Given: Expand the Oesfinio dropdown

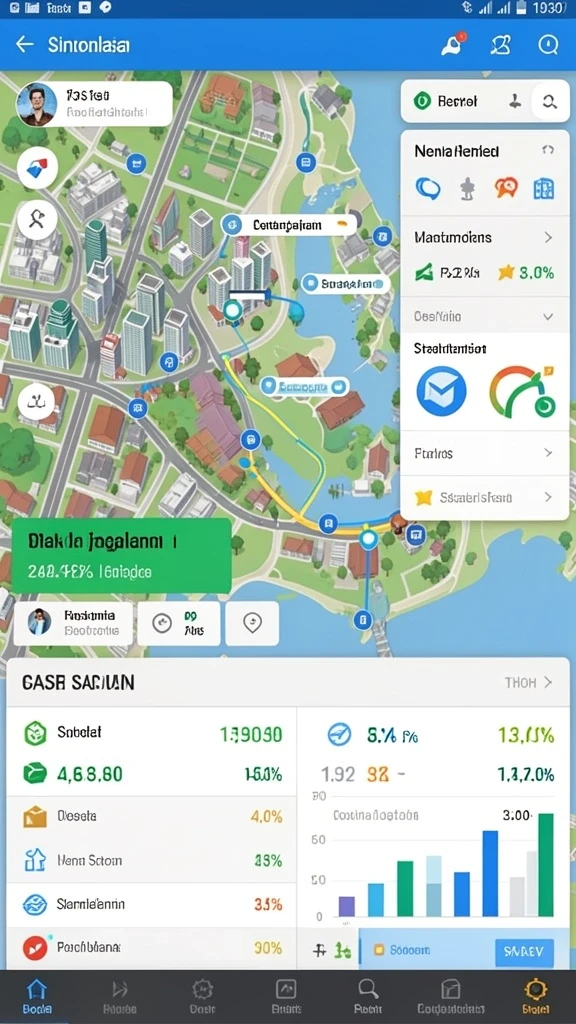Looking at the screenshot, I should coord(484,317).
